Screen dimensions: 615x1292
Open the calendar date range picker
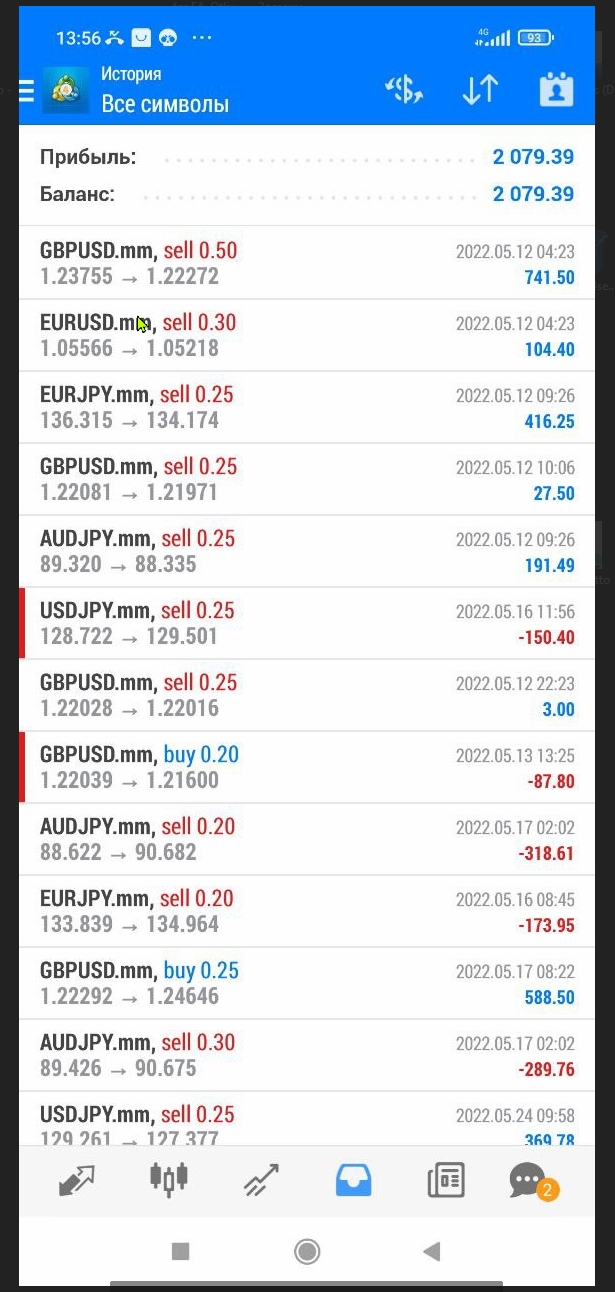point(556,90)
